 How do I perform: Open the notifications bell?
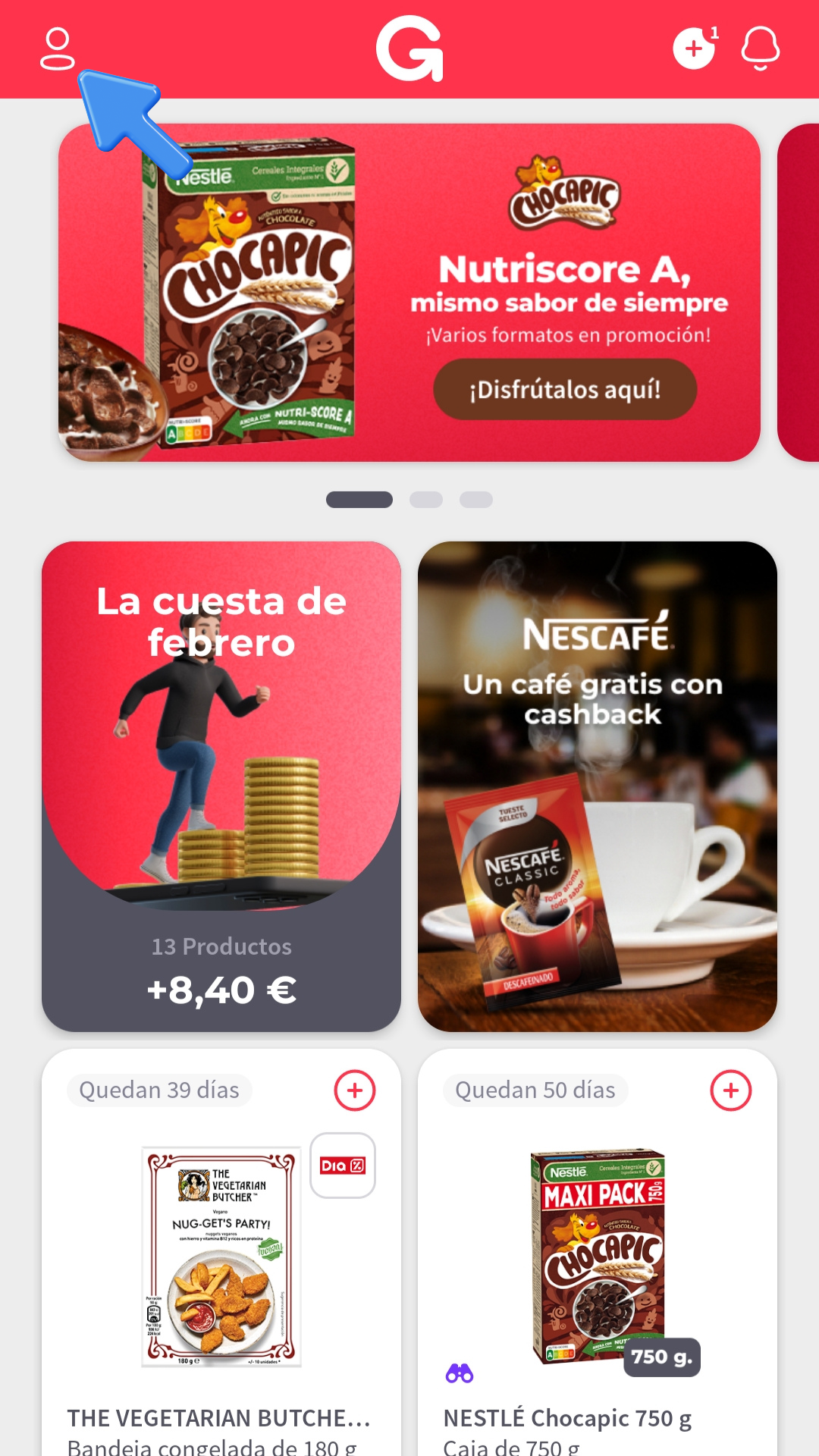[x=760, y=49]
